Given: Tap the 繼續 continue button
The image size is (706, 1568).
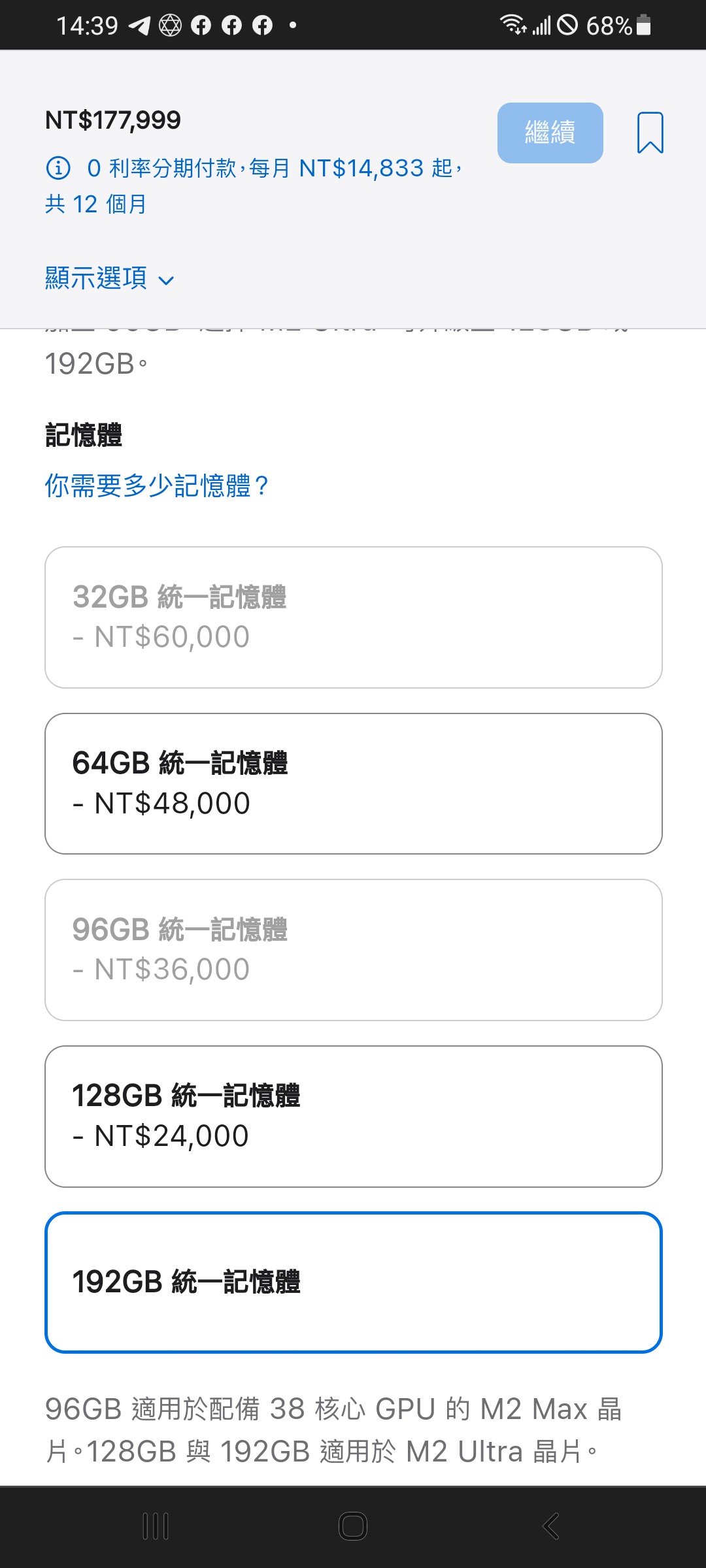Looking at the screenshot, I should (x=550, y=133).
